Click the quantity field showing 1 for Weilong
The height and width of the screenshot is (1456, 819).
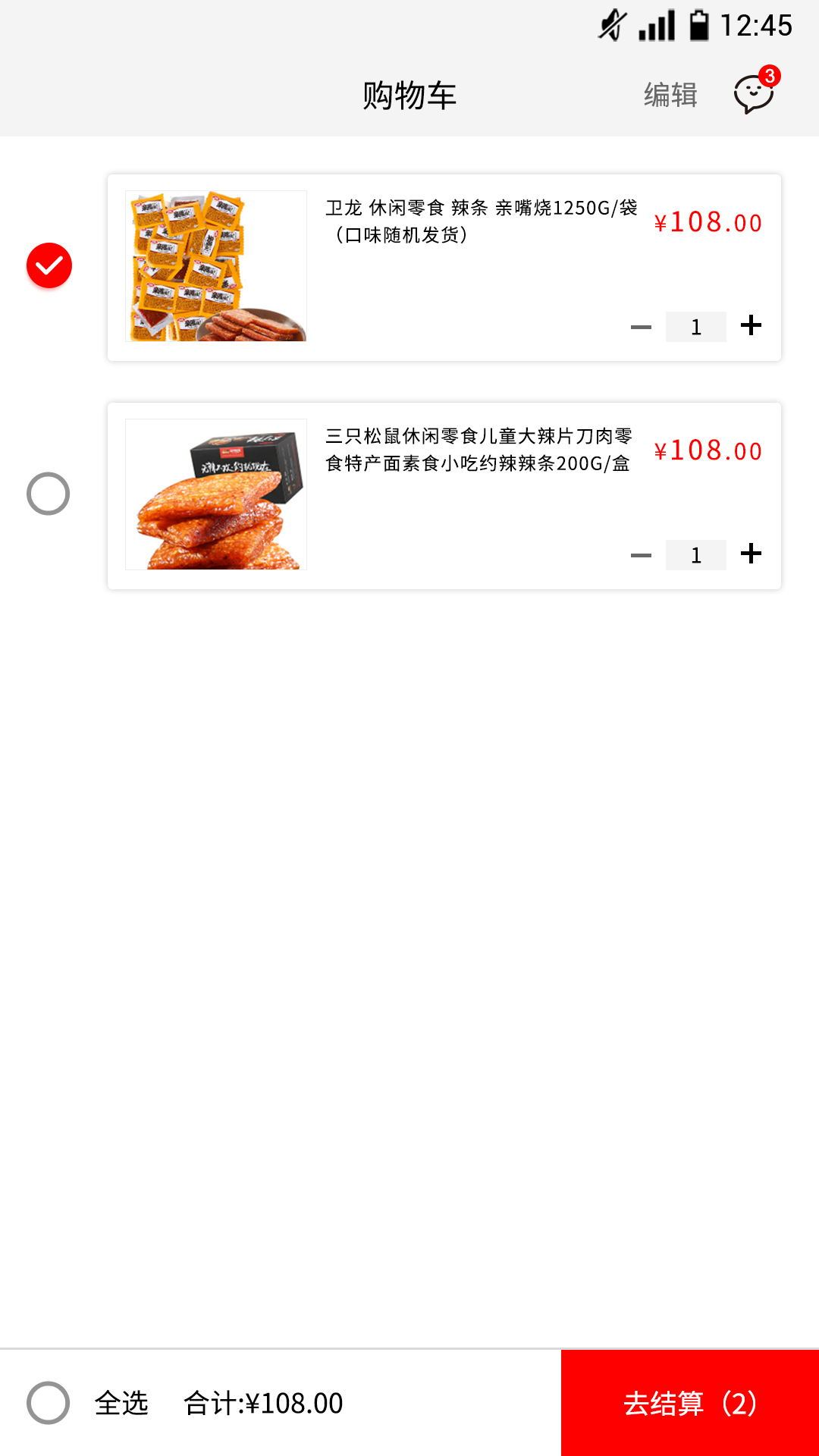[x=696, y=325]
